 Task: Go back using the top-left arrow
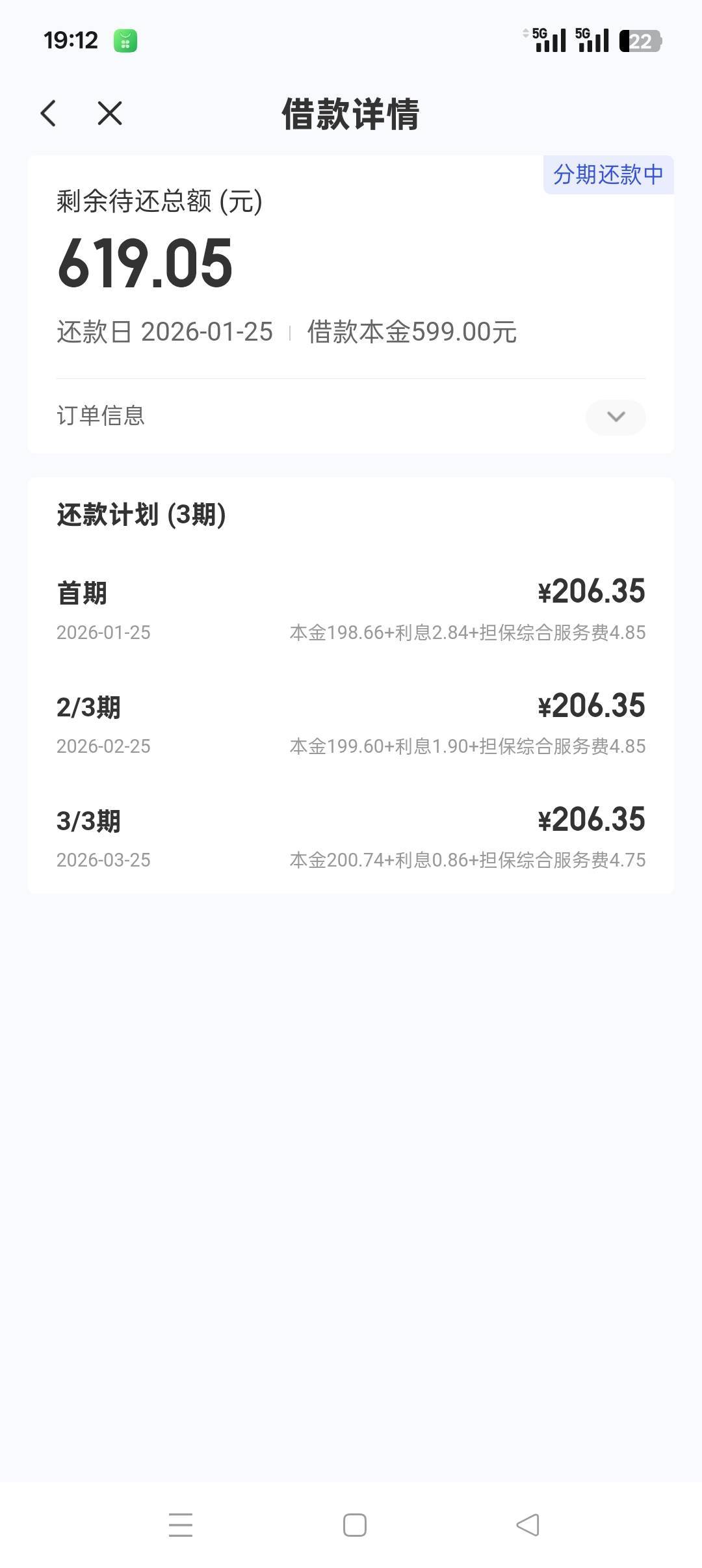pos(49,113)
